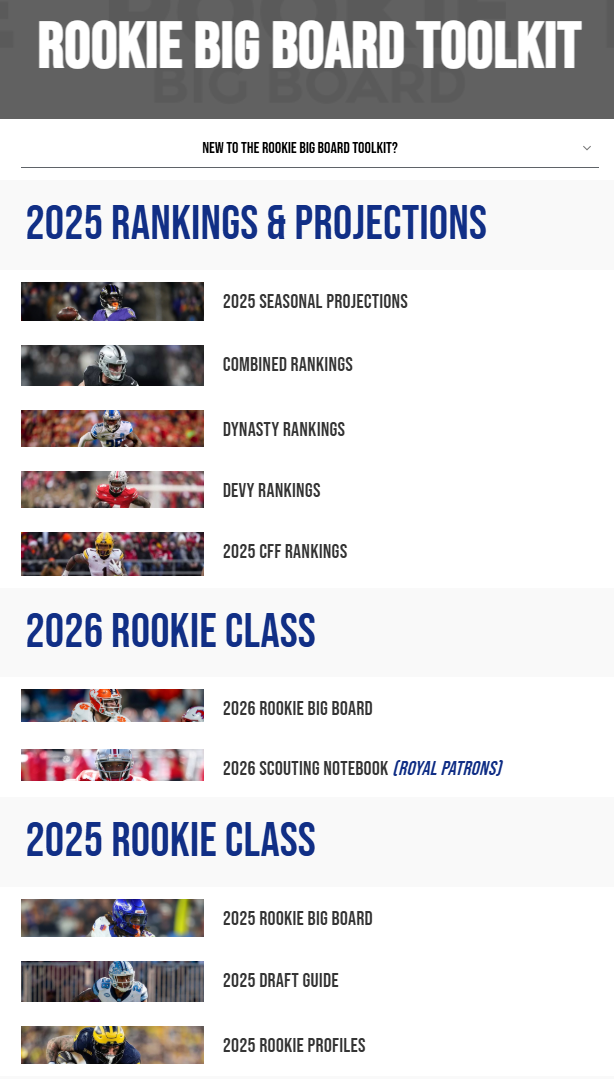
Task: Go to Devy Rankings
Action: 271,490
